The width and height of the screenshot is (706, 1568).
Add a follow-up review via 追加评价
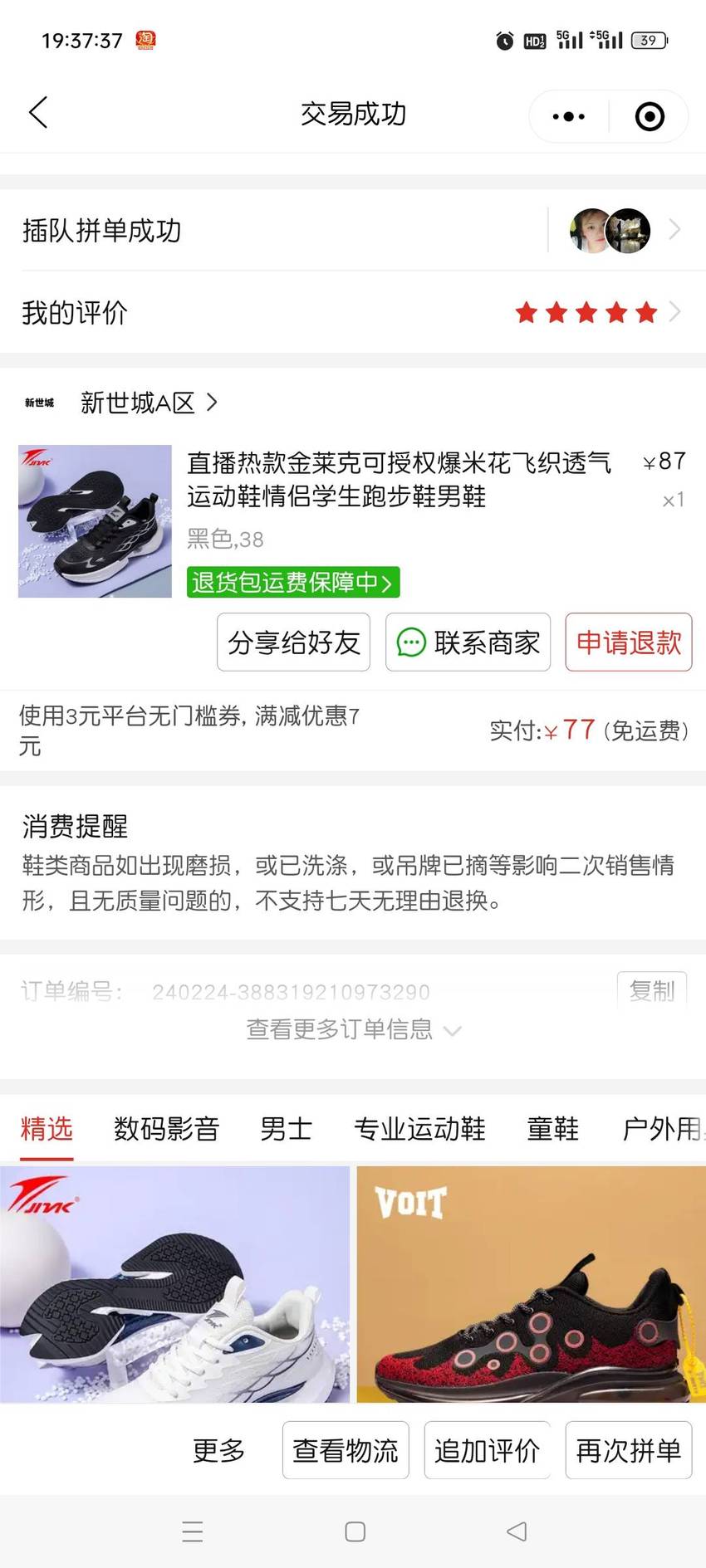click(487, 1450)
